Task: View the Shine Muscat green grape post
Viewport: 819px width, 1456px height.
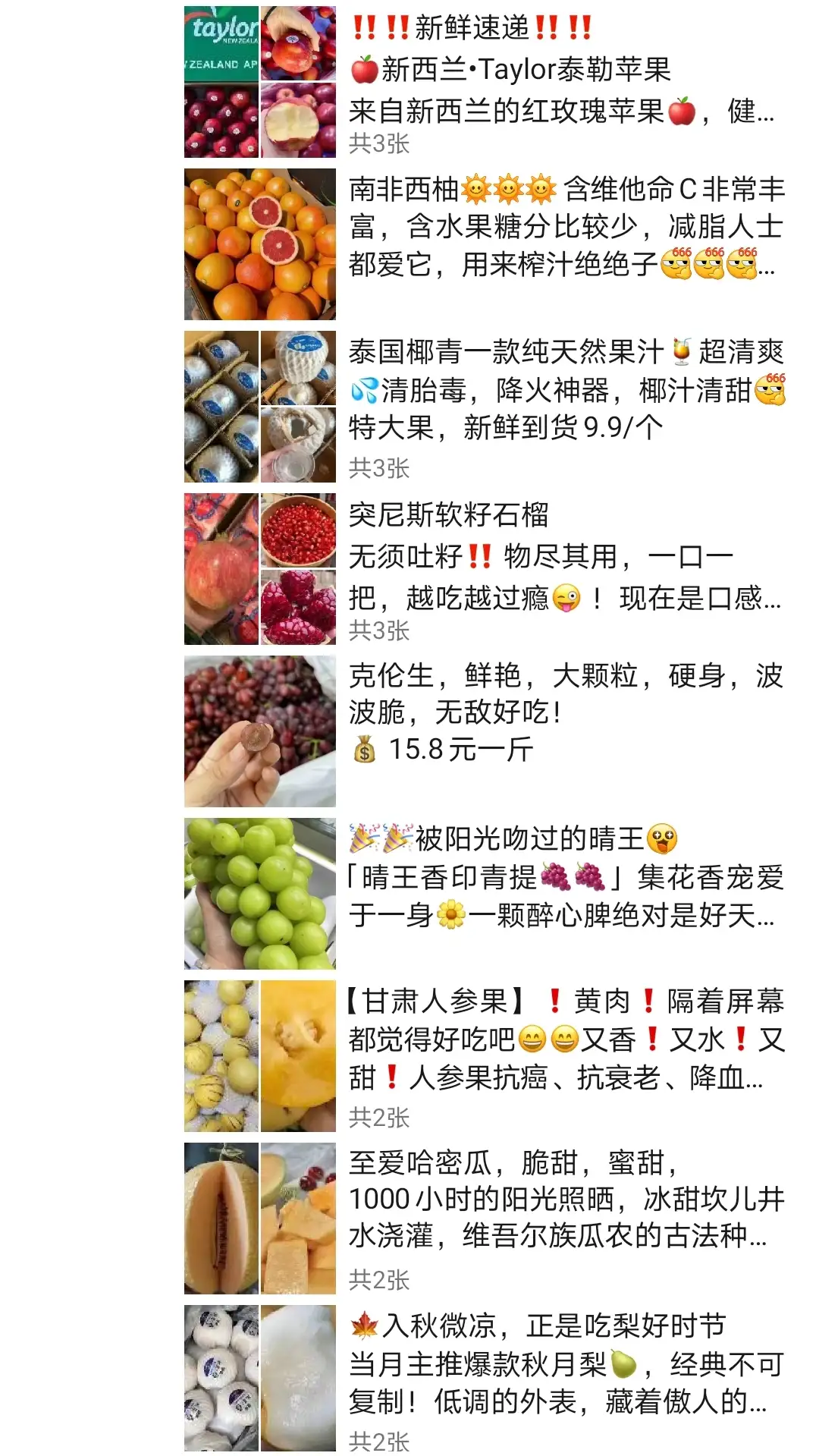Action: pos(485,894)
